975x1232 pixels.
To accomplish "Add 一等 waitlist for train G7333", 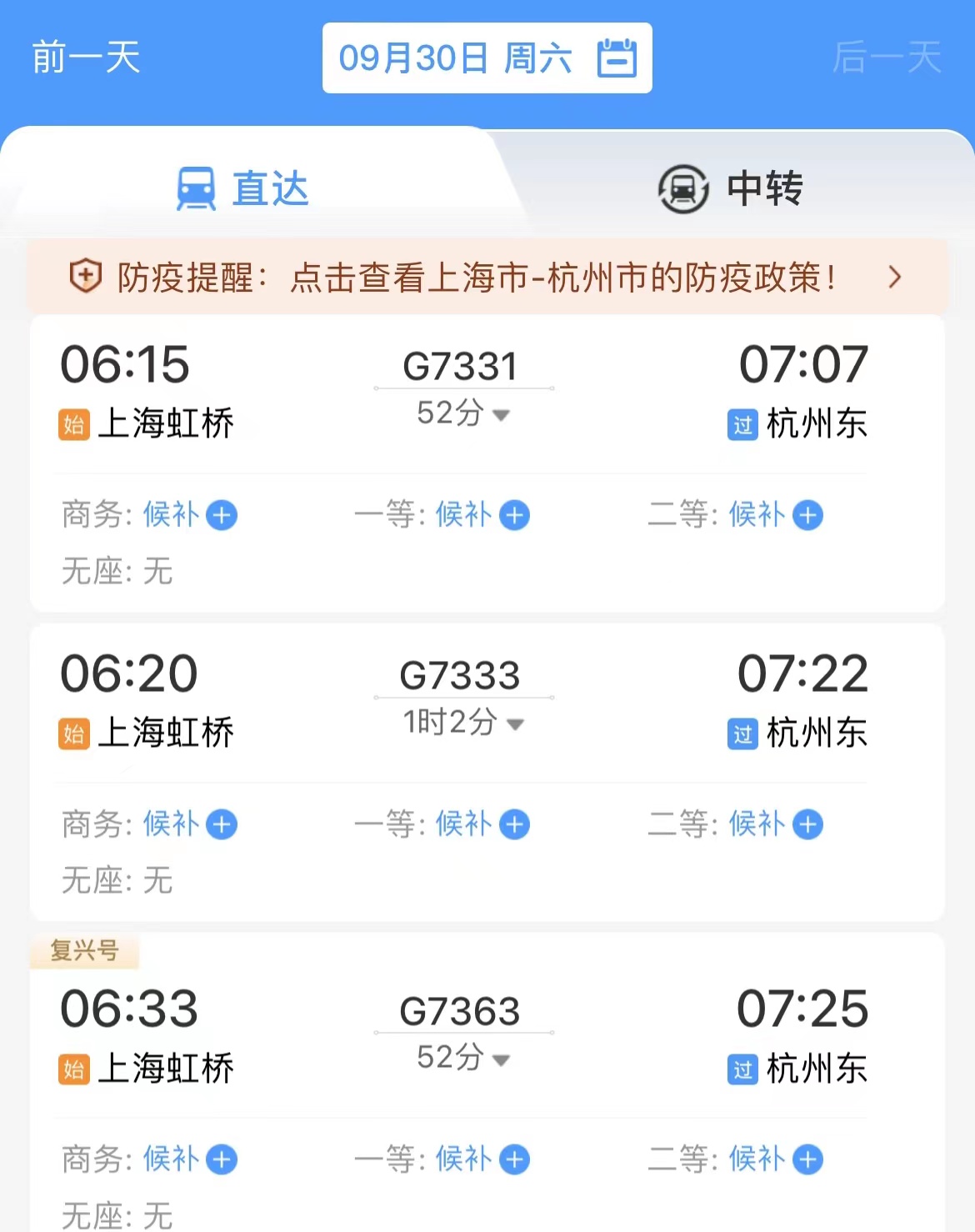I will [514, 824].
